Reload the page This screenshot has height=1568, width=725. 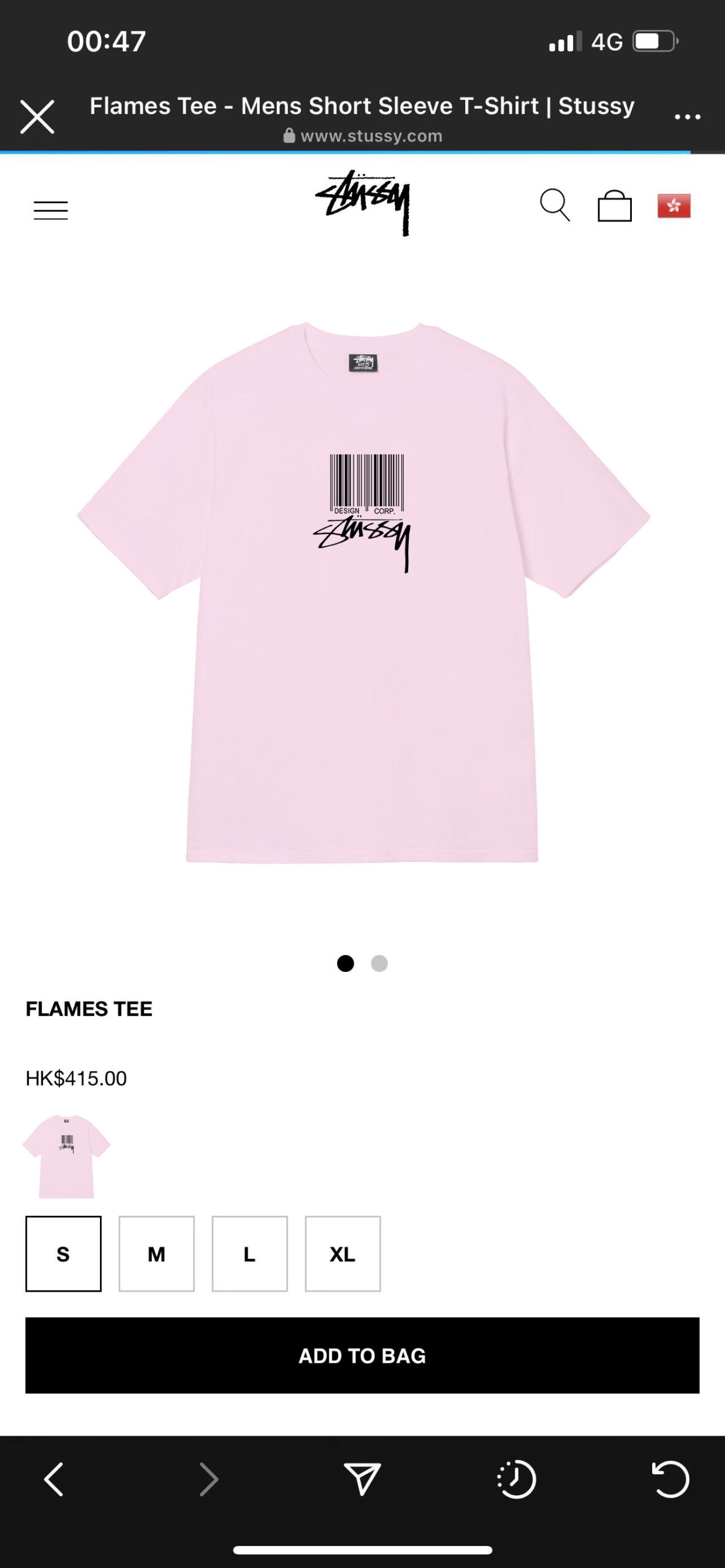(x=670, y=1479)
